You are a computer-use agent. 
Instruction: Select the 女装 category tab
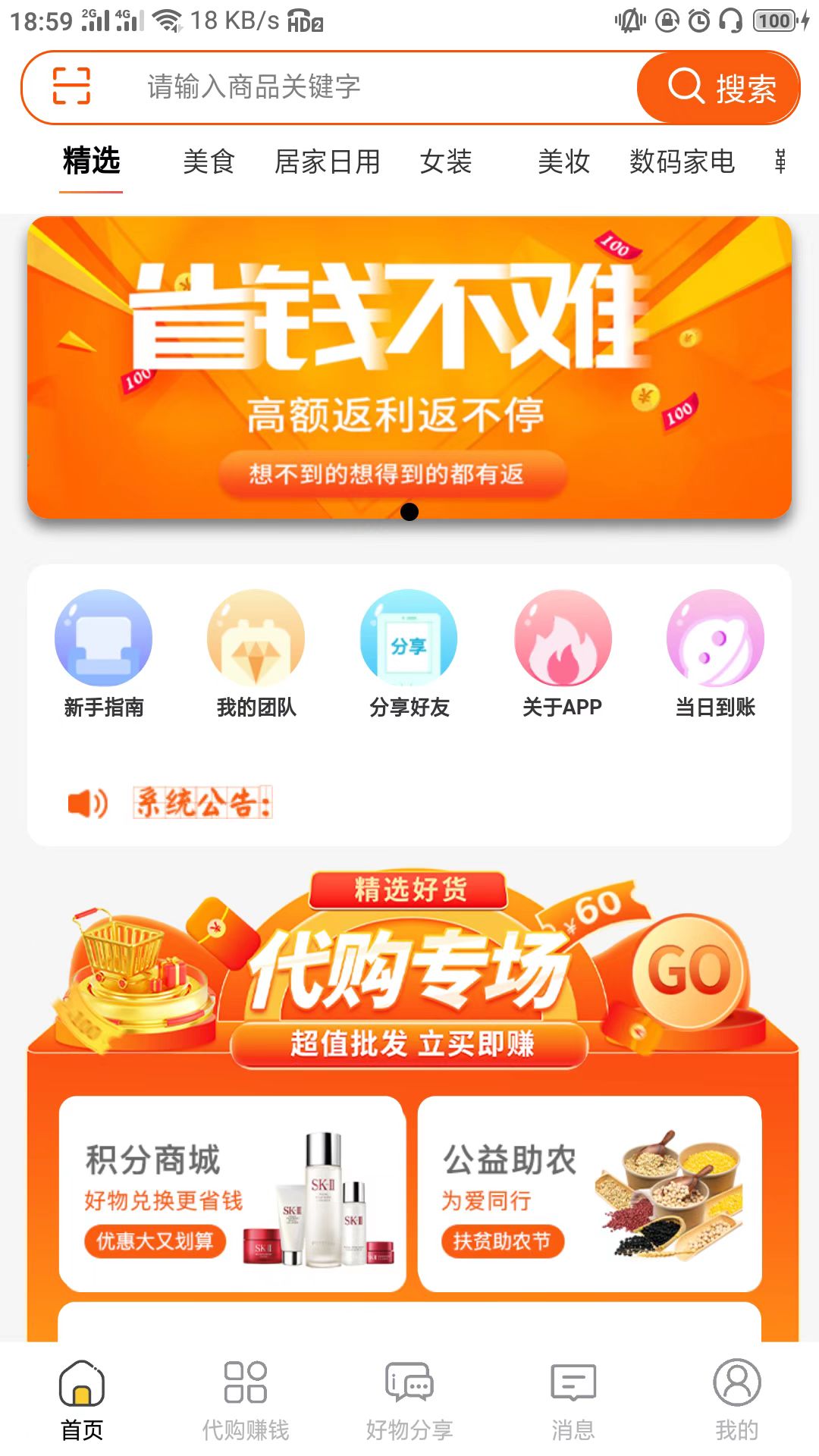point(446,162)
